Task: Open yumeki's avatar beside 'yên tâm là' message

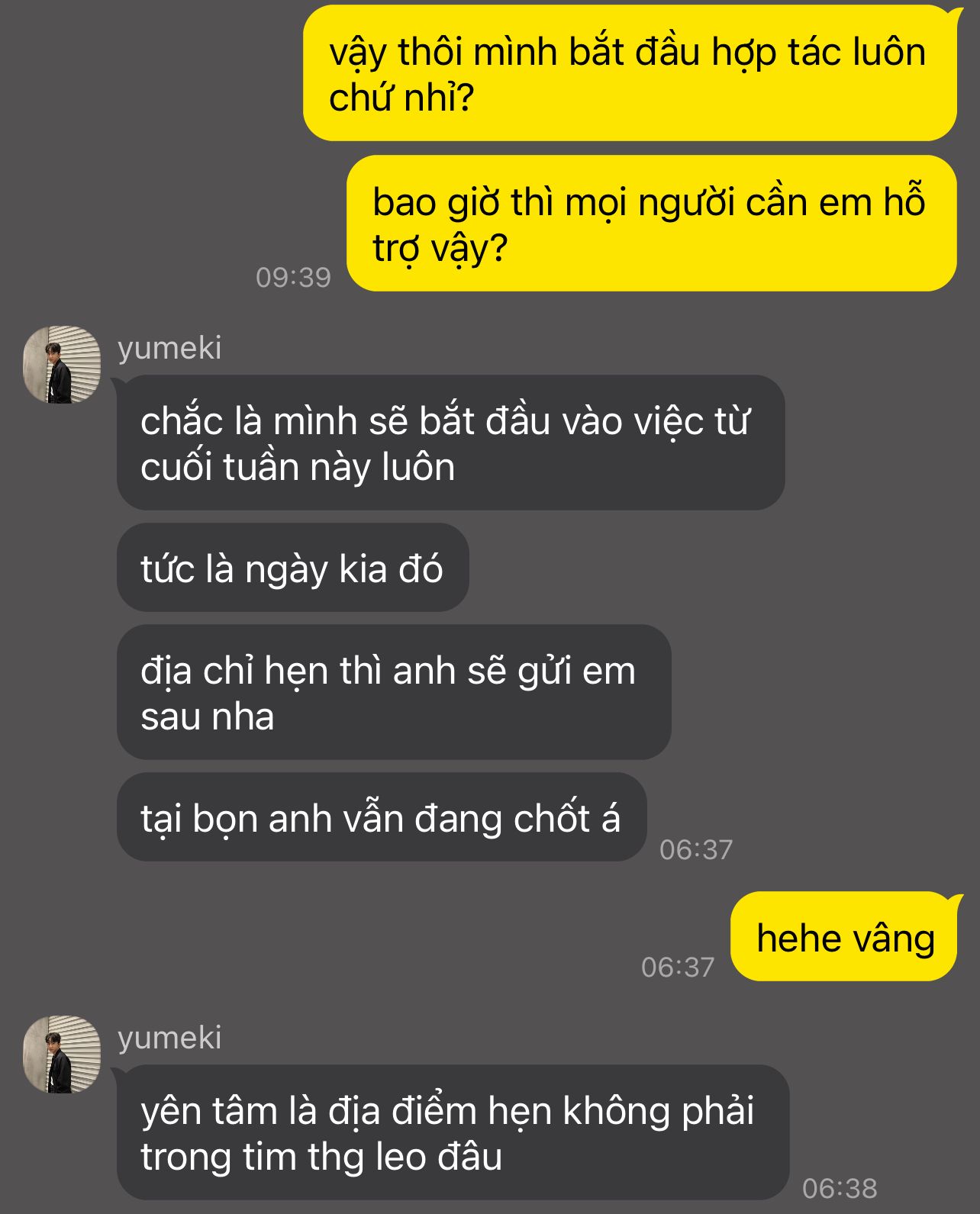Action: (x=62, y=1054)
